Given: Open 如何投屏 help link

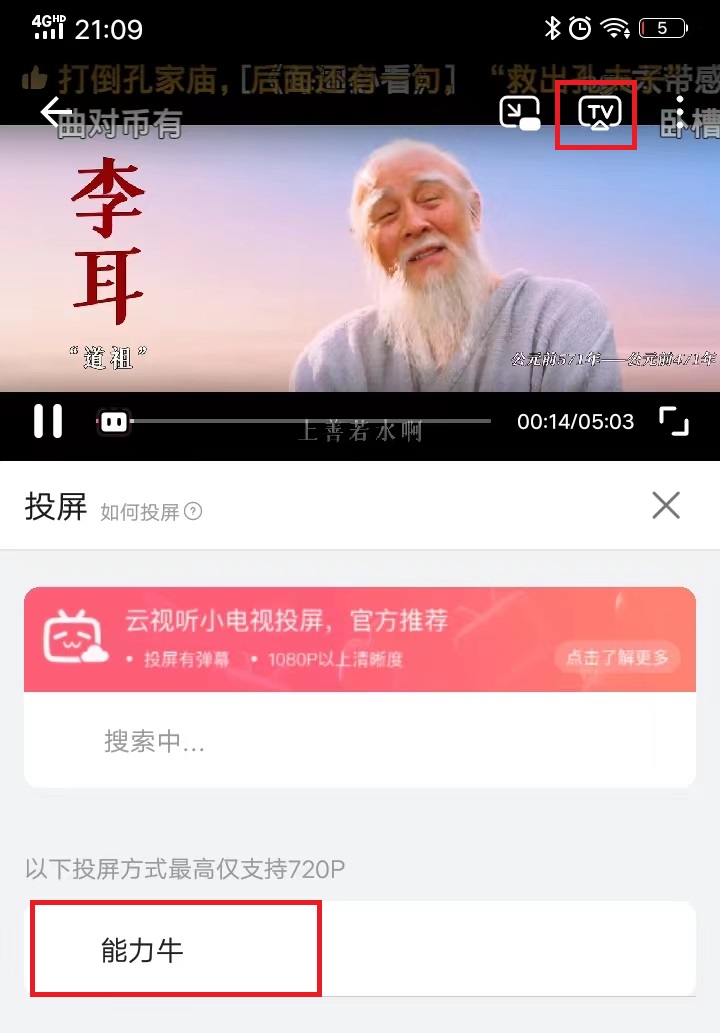Looking at the screenshot, I should pos(151,512).
